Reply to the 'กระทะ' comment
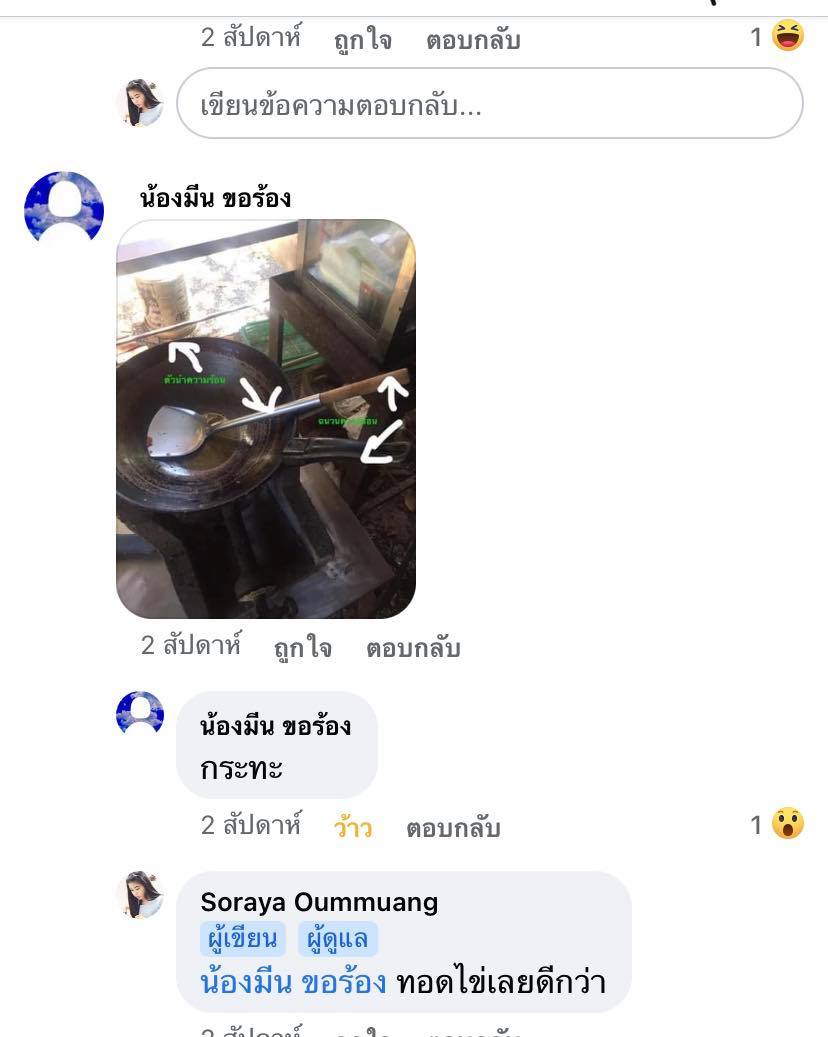This screenshot has height=1037, width=828. point(453,828)
